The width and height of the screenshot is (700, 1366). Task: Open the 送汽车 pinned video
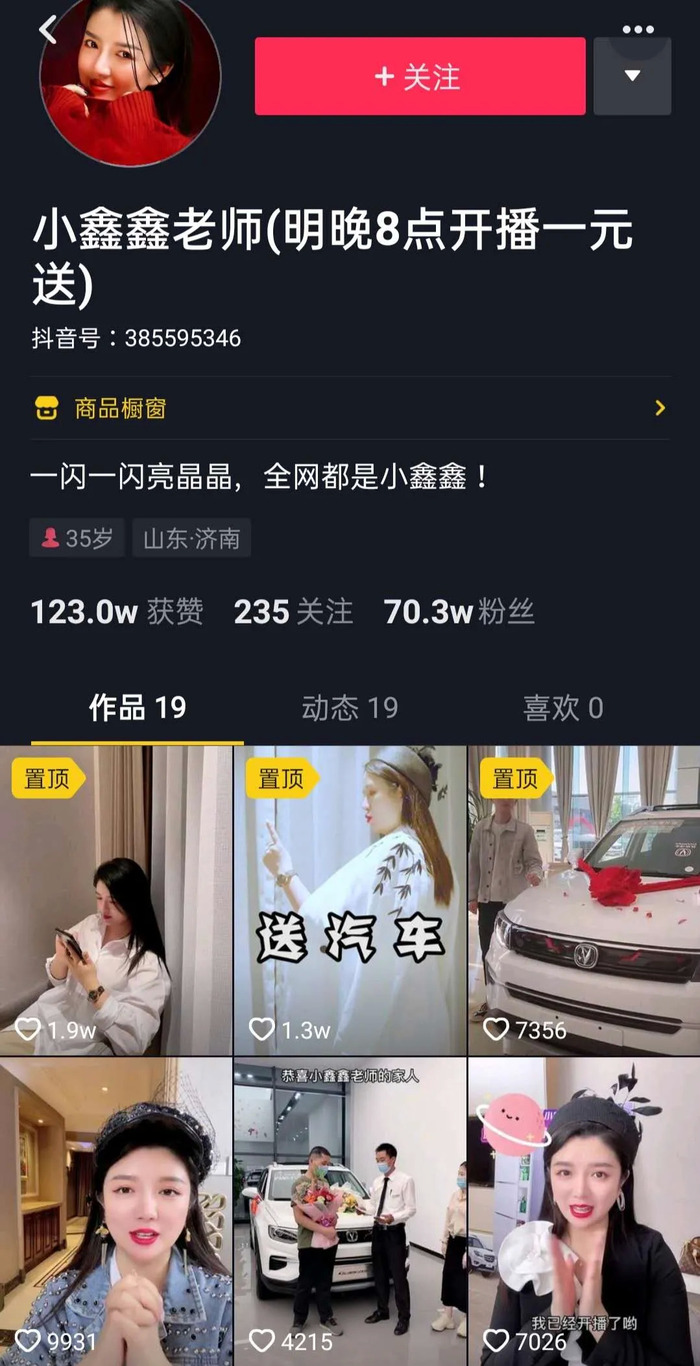[x=349, y=900]
